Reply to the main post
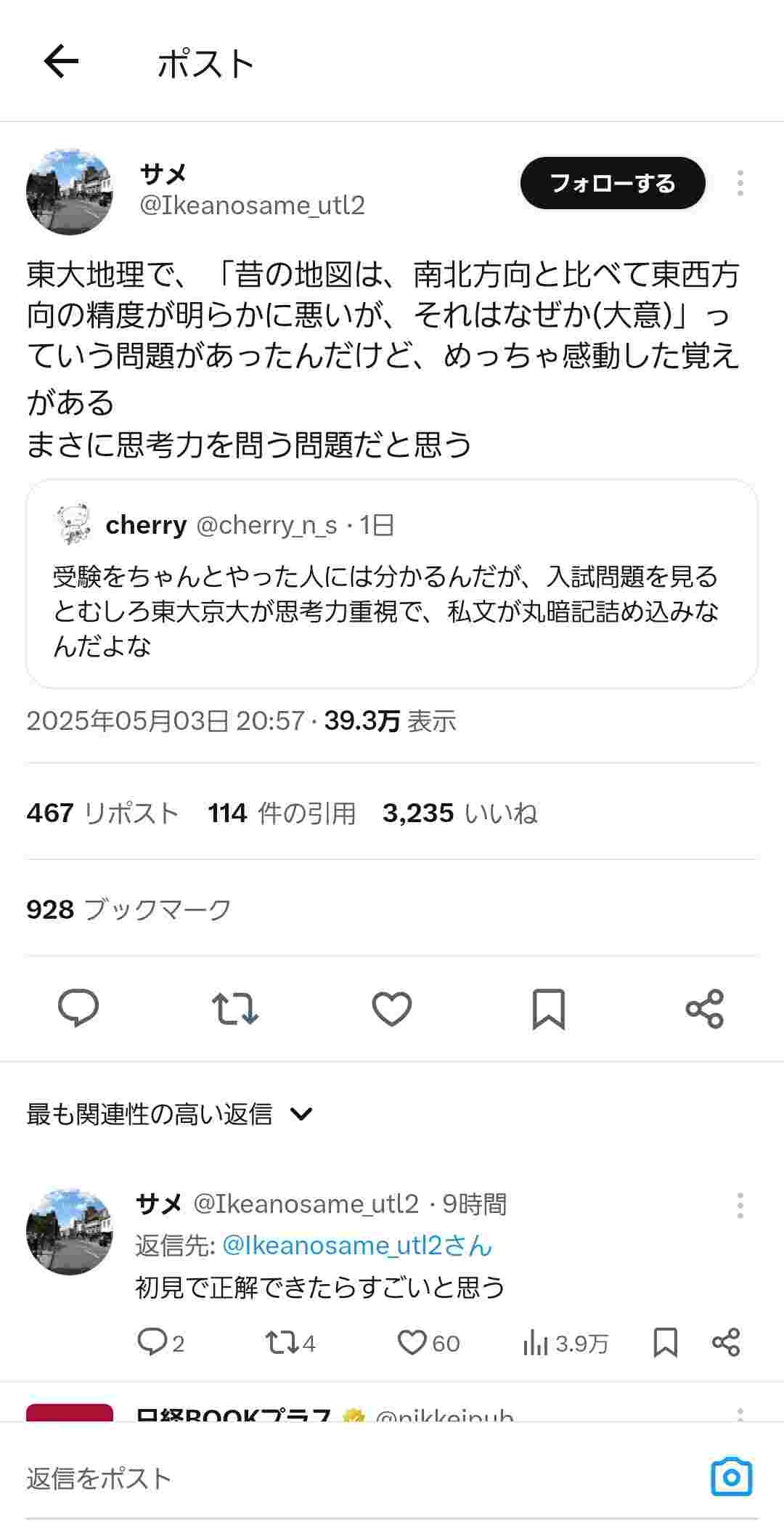784x1531 pixels. point(78,1008)
